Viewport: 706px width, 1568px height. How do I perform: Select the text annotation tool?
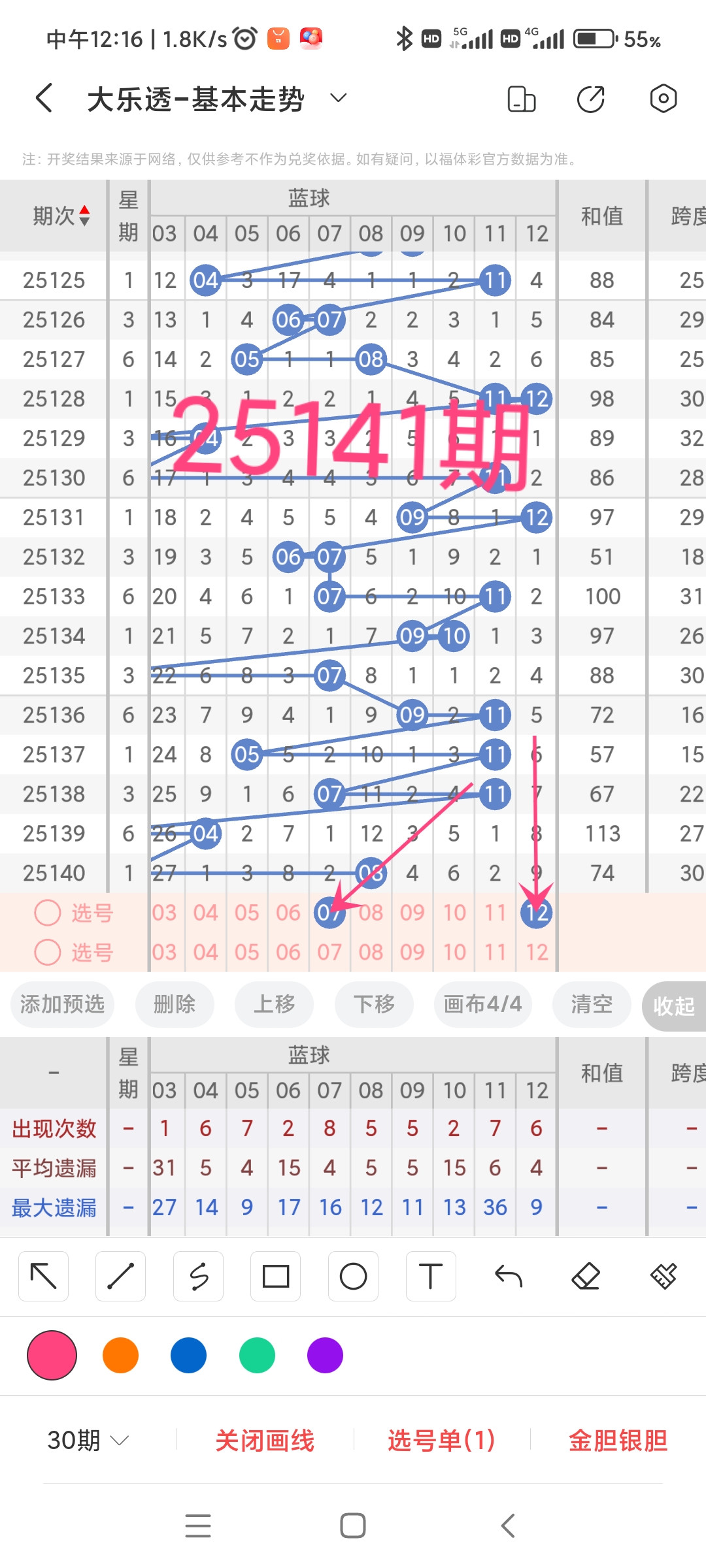click(x=430, y=1275)
